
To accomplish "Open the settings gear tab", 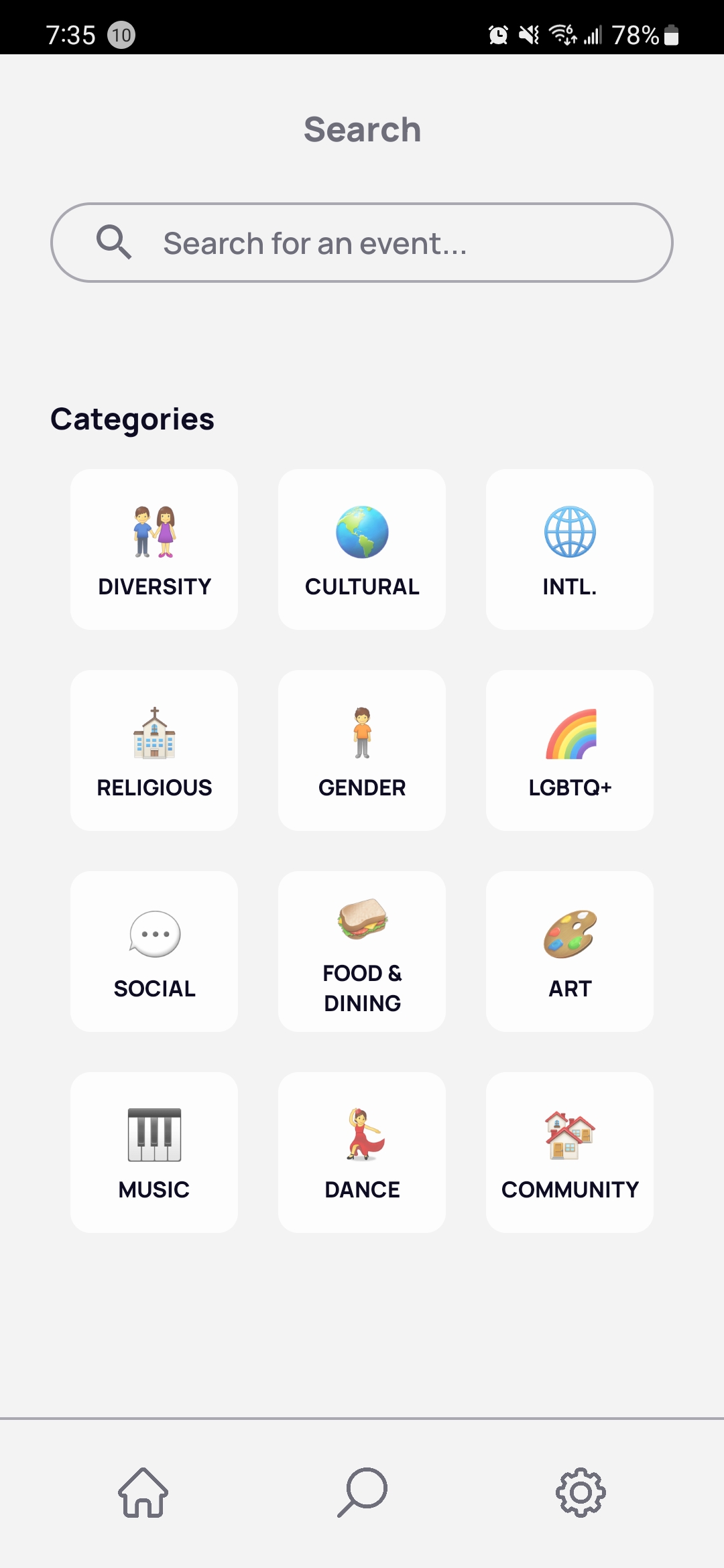I will coord(581,1492).
